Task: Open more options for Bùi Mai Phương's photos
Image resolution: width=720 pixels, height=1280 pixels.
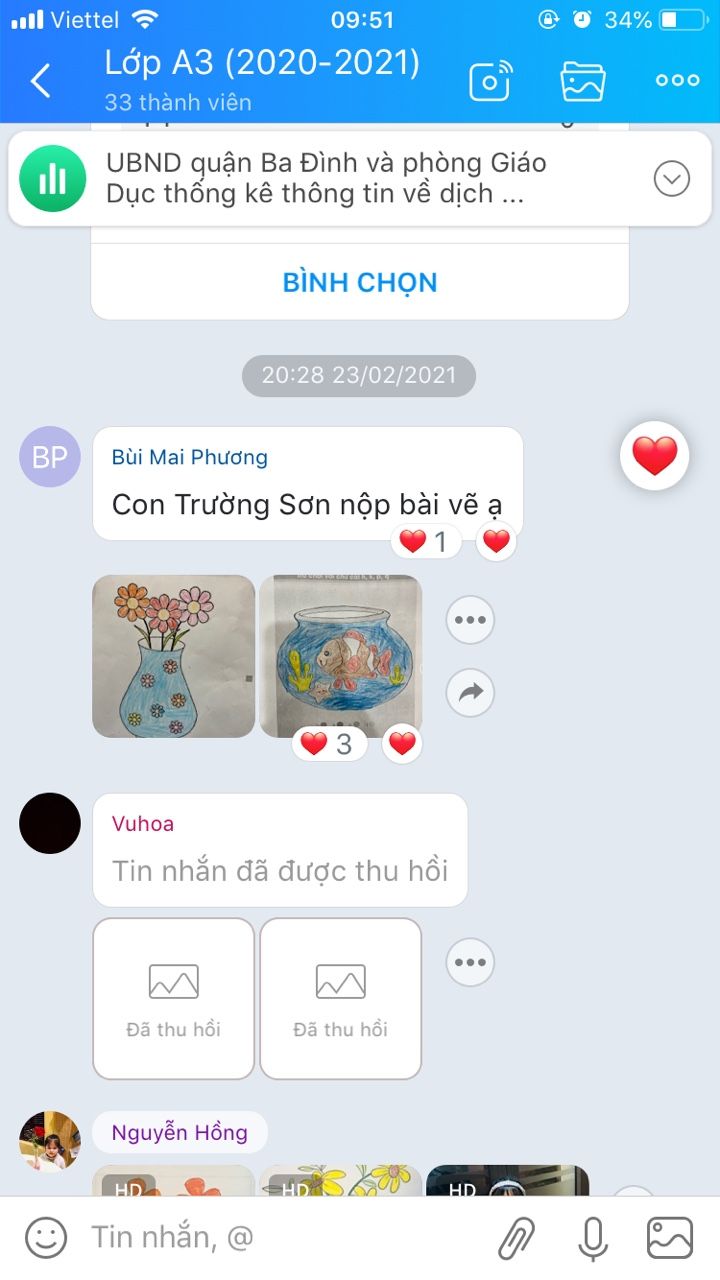Action: [470, 620]
